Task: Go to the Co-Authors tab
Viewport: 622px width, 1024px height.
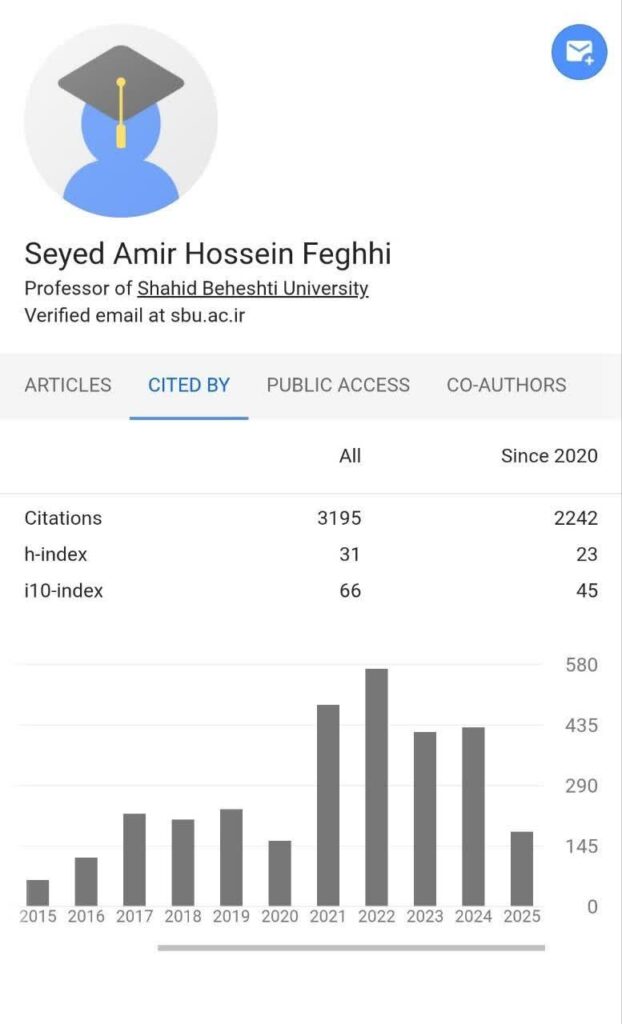Action: 506,385
